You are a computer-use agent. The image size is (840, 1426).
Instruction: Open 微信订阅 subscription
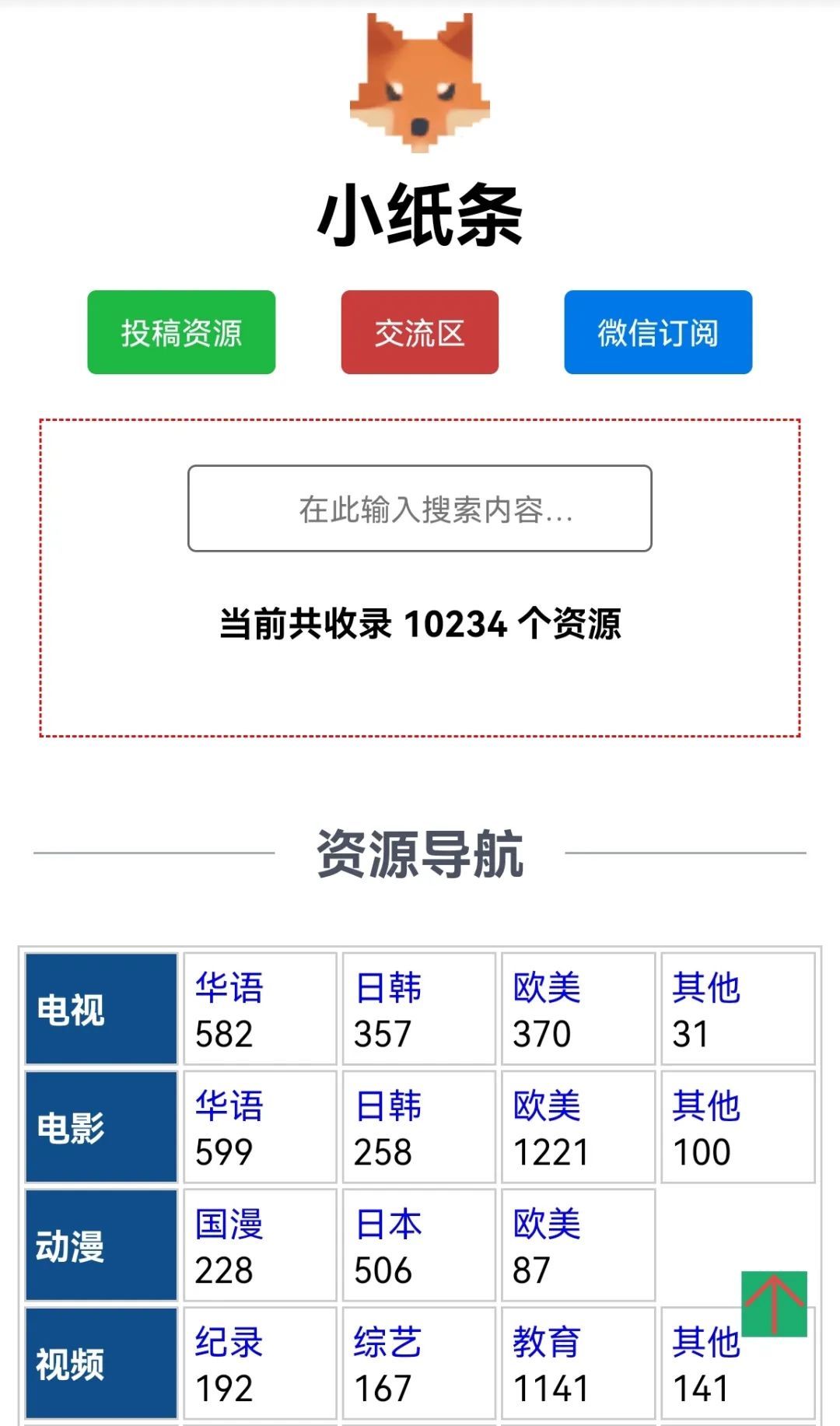(x=658, y=332)
